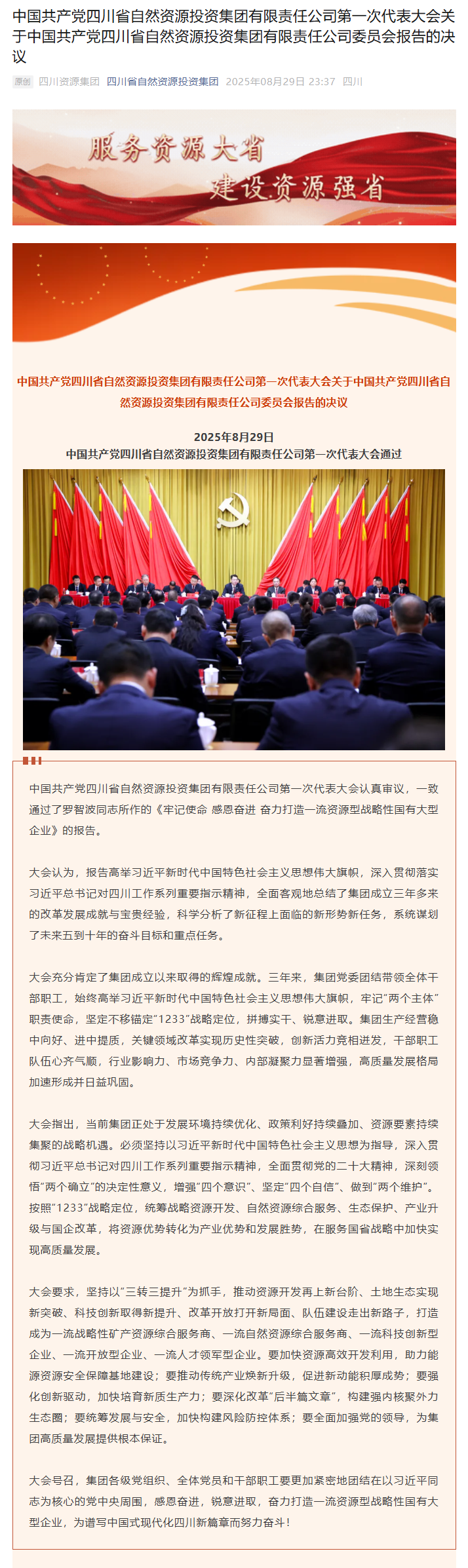Open the 四川省自然资源投资集团 account link

[163, 82]
